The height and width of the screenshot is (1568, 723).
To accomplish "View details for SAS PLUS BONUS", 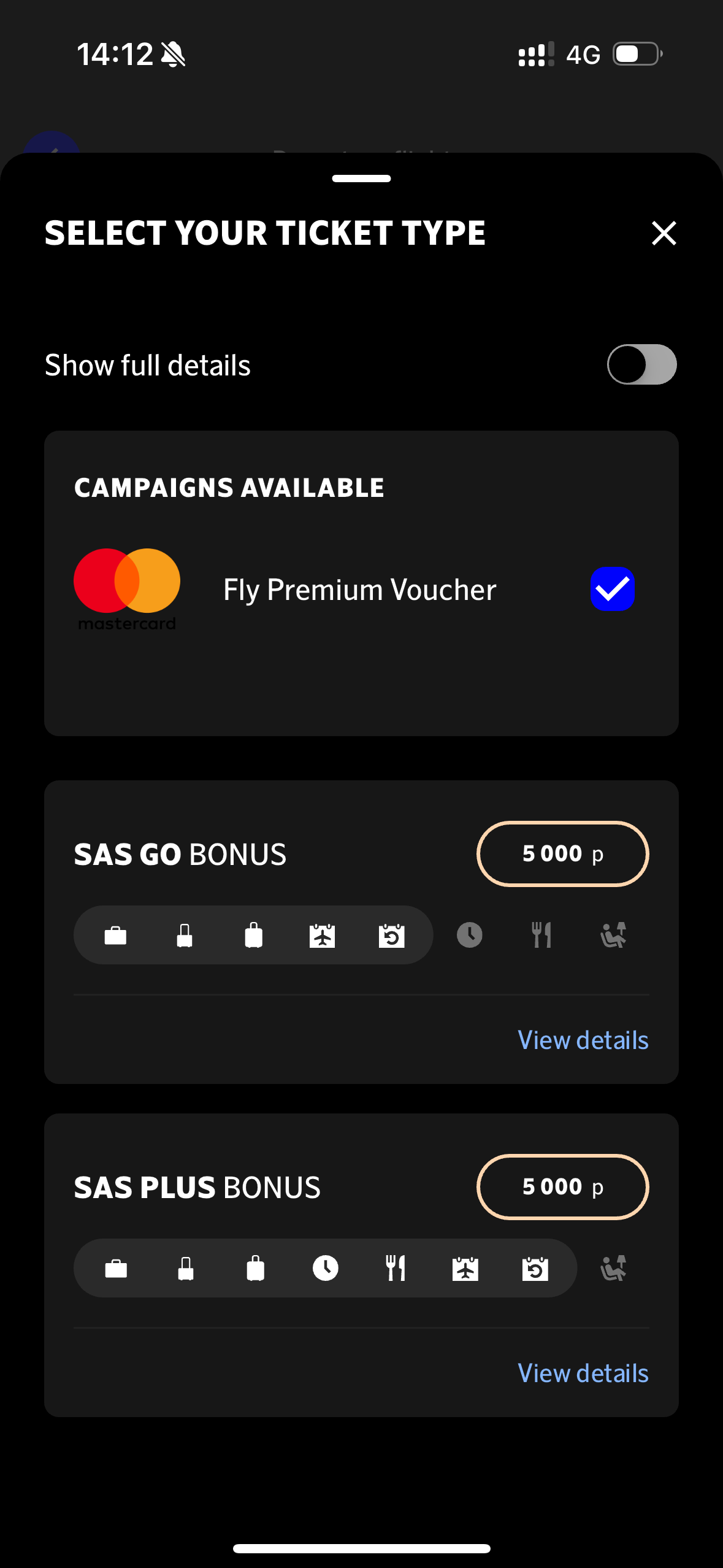I will click(x=583, y=1374).
